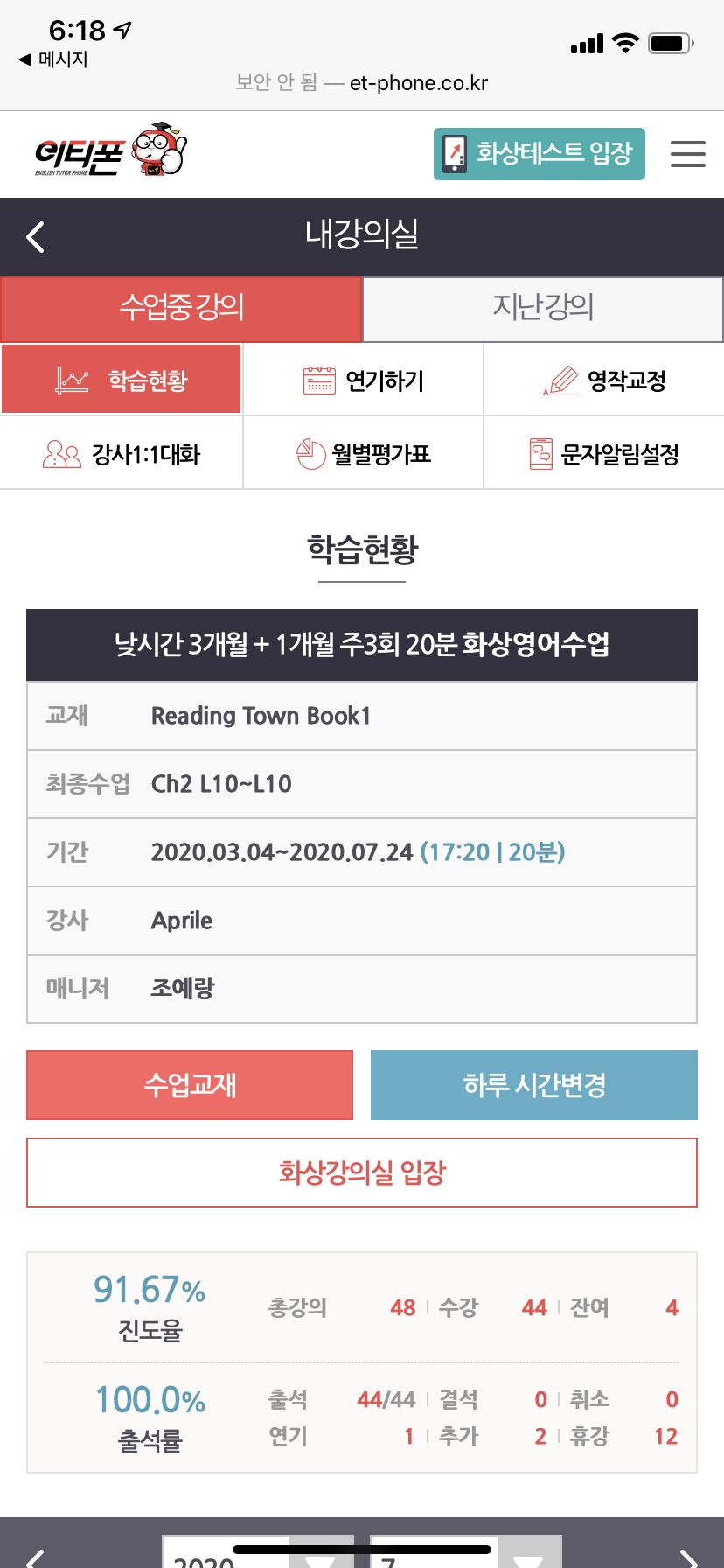This screenshot has width=724, height=1568.
Task: Select the 수업중강의 tab
Action: coord(181,309)
